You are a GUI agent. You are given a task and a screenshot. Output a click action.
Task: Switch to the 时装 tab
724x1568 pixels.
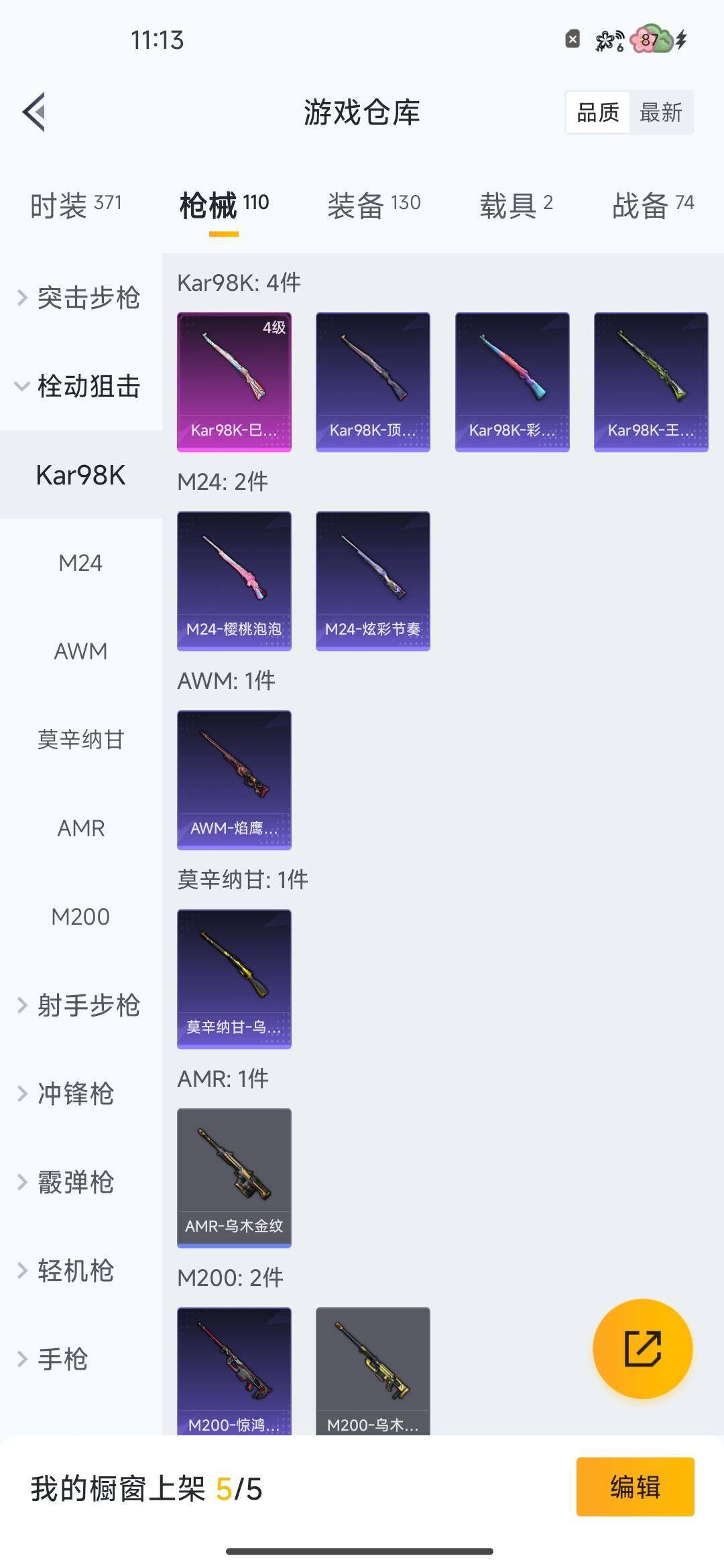point(76,204)
